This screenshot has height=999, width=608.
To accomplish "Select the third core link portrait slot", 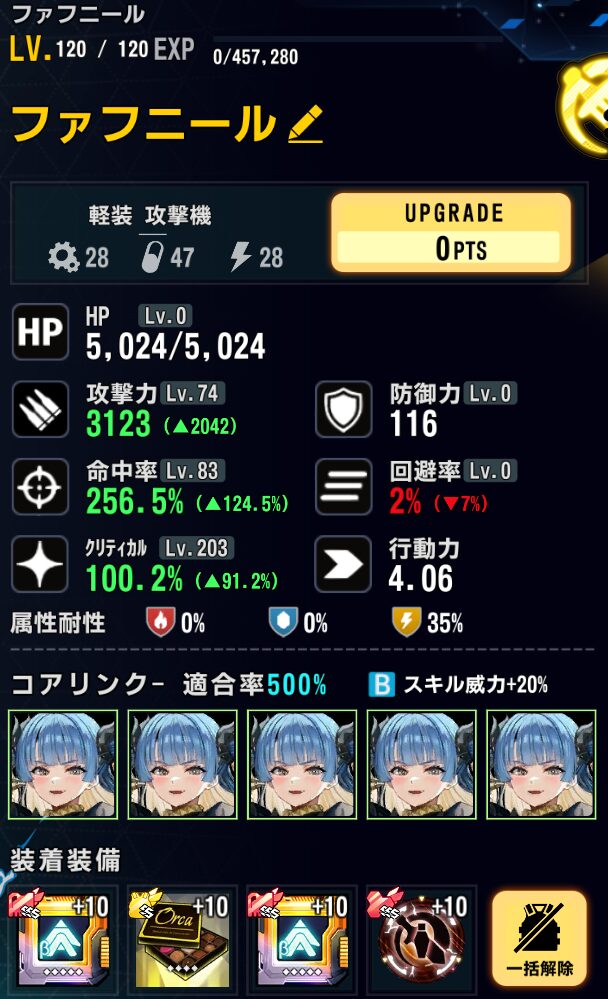I will click(303, 764).
